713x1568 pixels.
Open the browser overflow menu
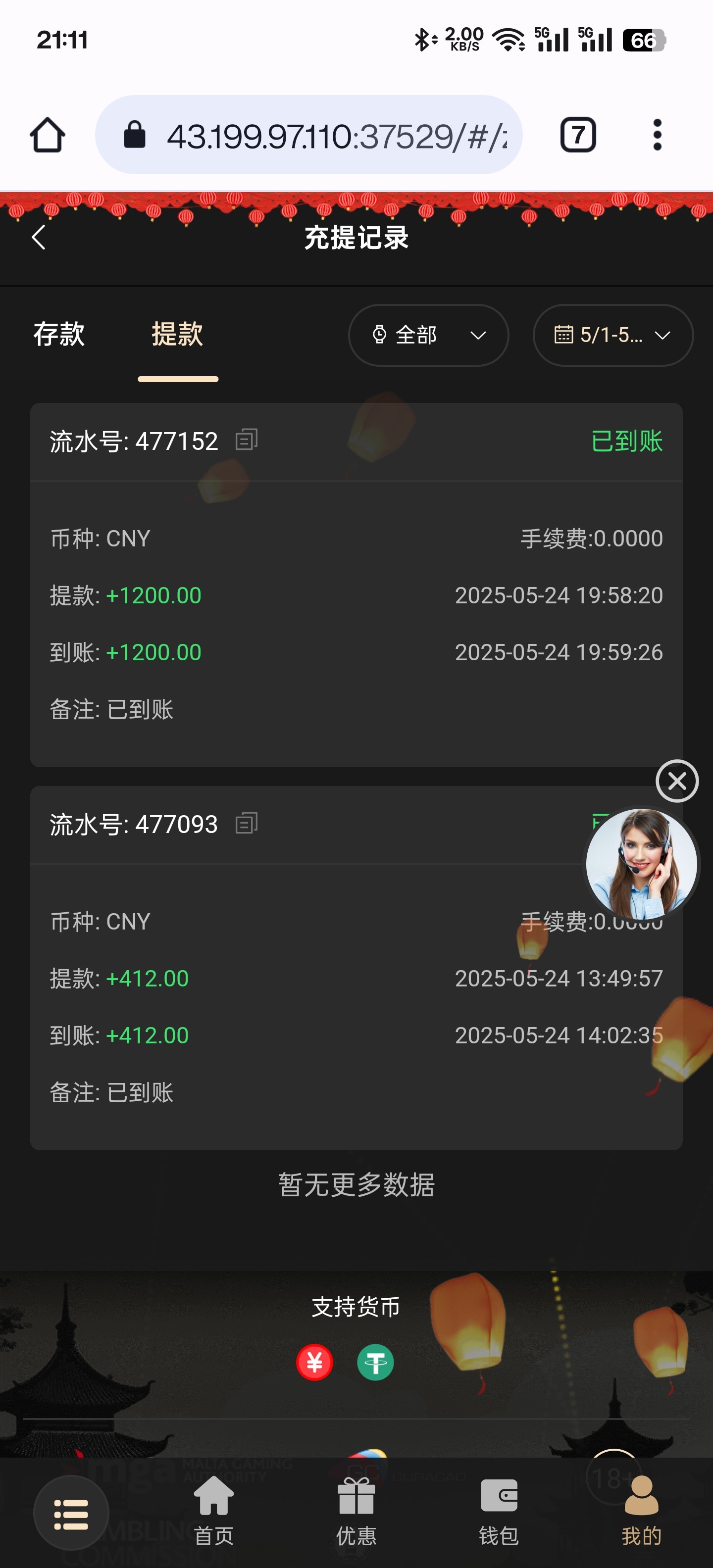657,135
